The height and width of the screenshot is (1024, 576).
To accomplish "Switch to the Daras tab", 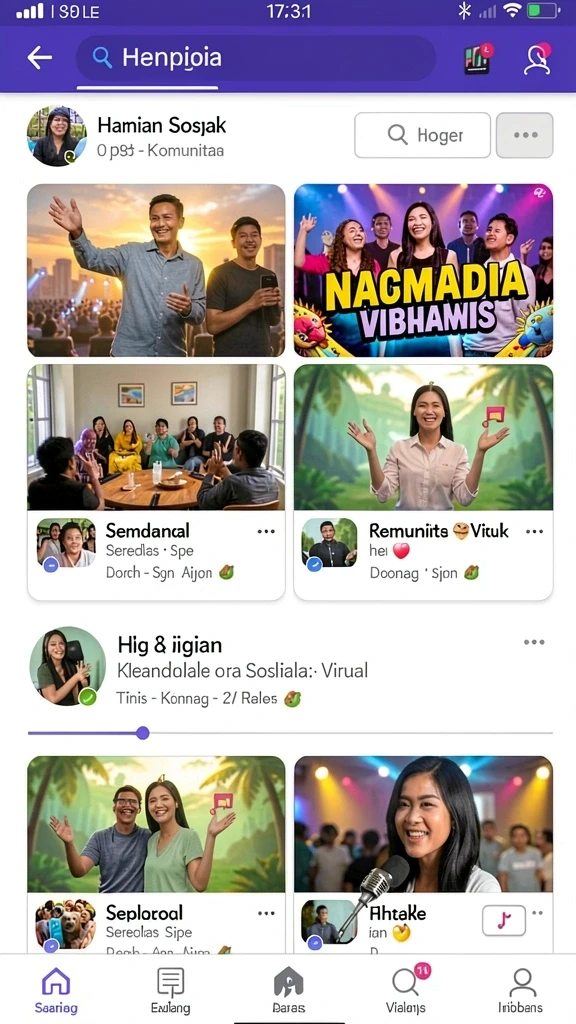I will click(288, 989).
